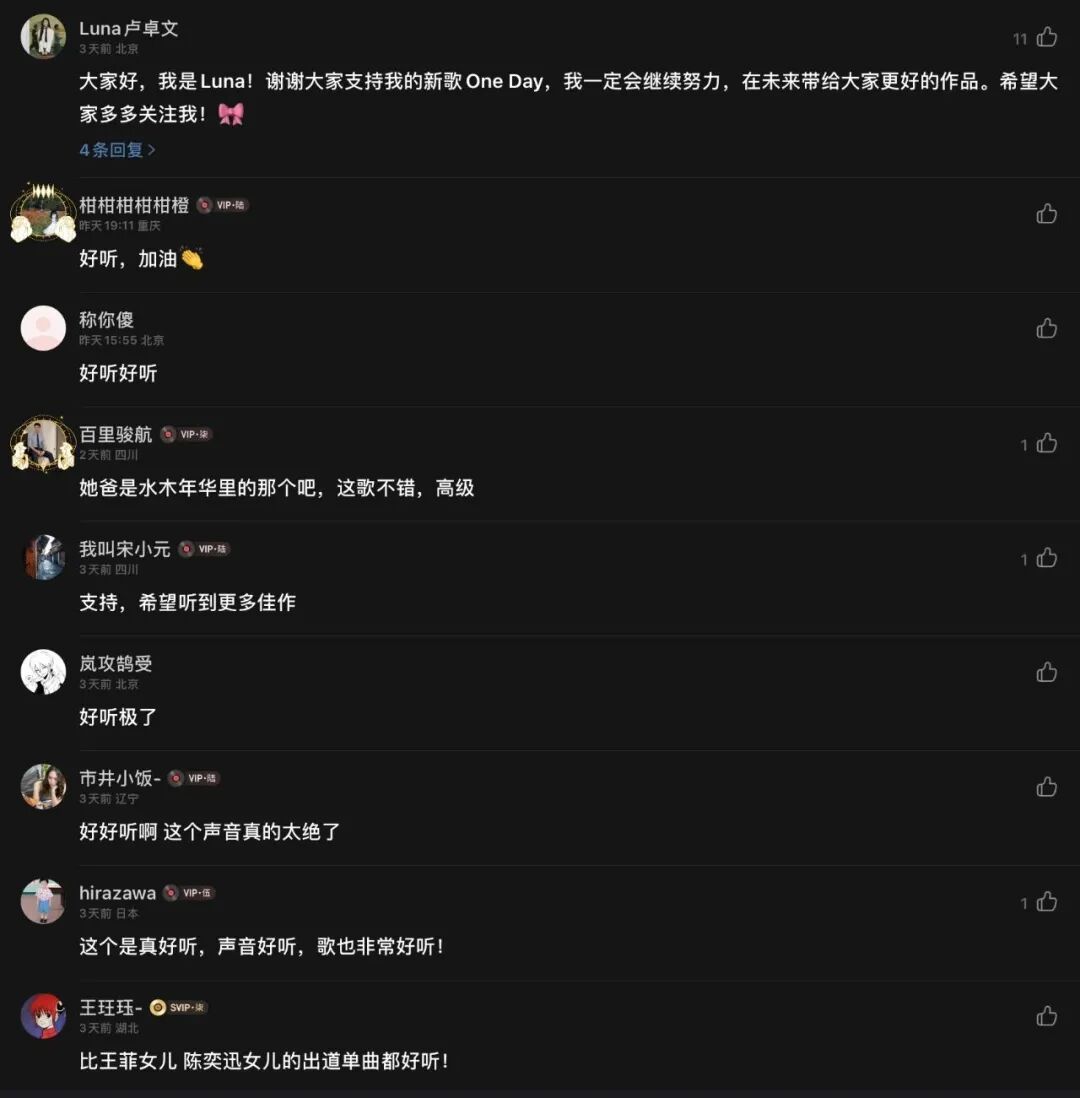The width and height of the screenshot is (1080, 1098).
Task: Expand the 4条回复 replies link
Action: [x=117, y=150]
